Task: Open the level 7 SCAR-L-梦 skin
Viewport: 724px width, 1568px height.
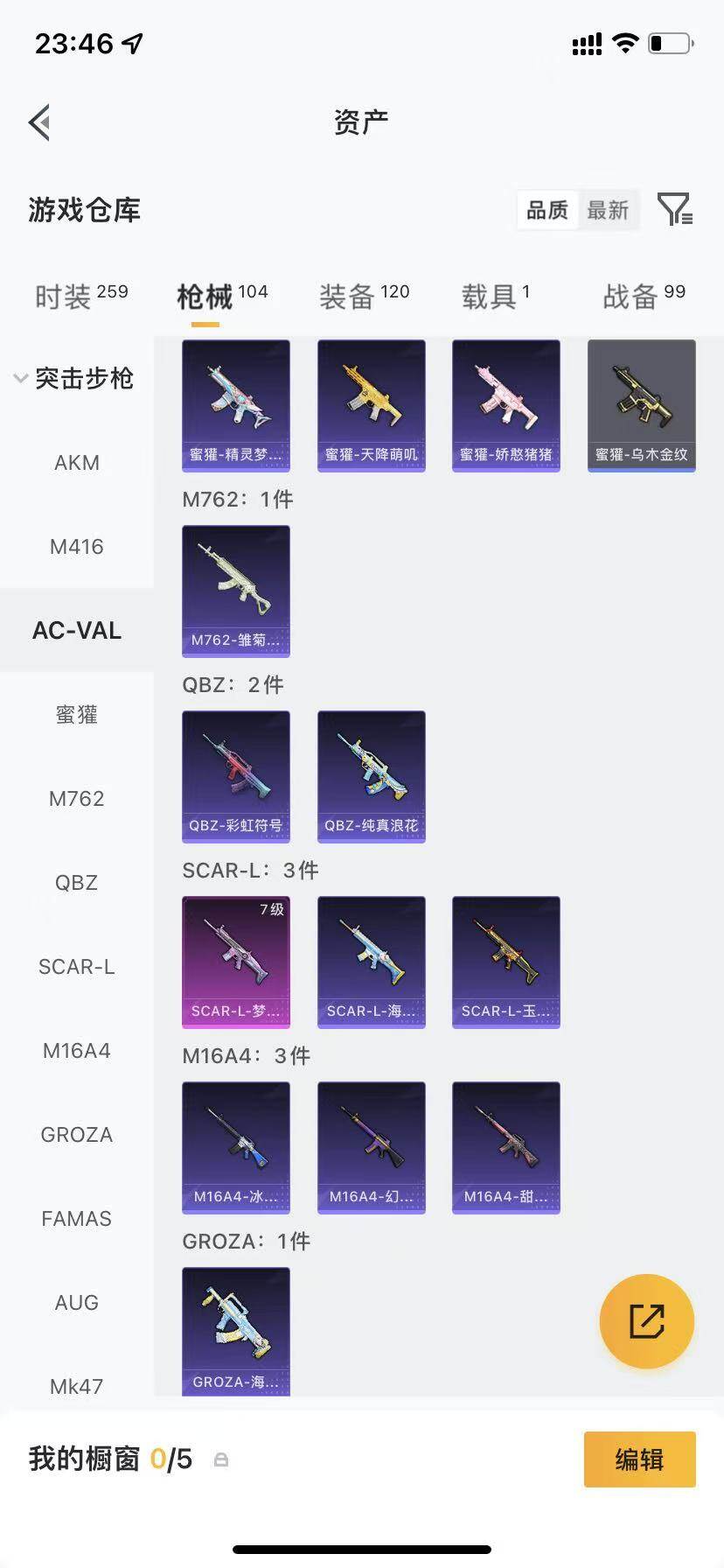Action: click(x=236, y=962)
